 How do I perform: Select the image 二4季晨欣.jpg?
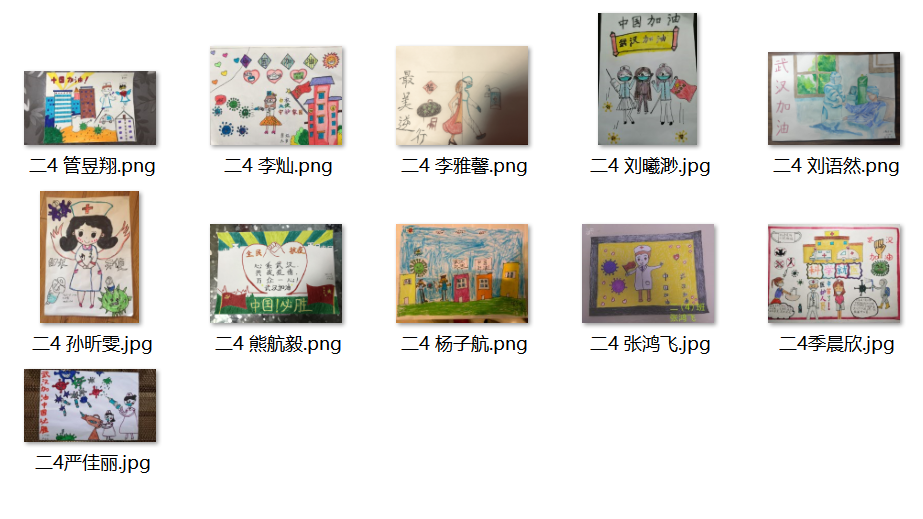pos(834,273)
